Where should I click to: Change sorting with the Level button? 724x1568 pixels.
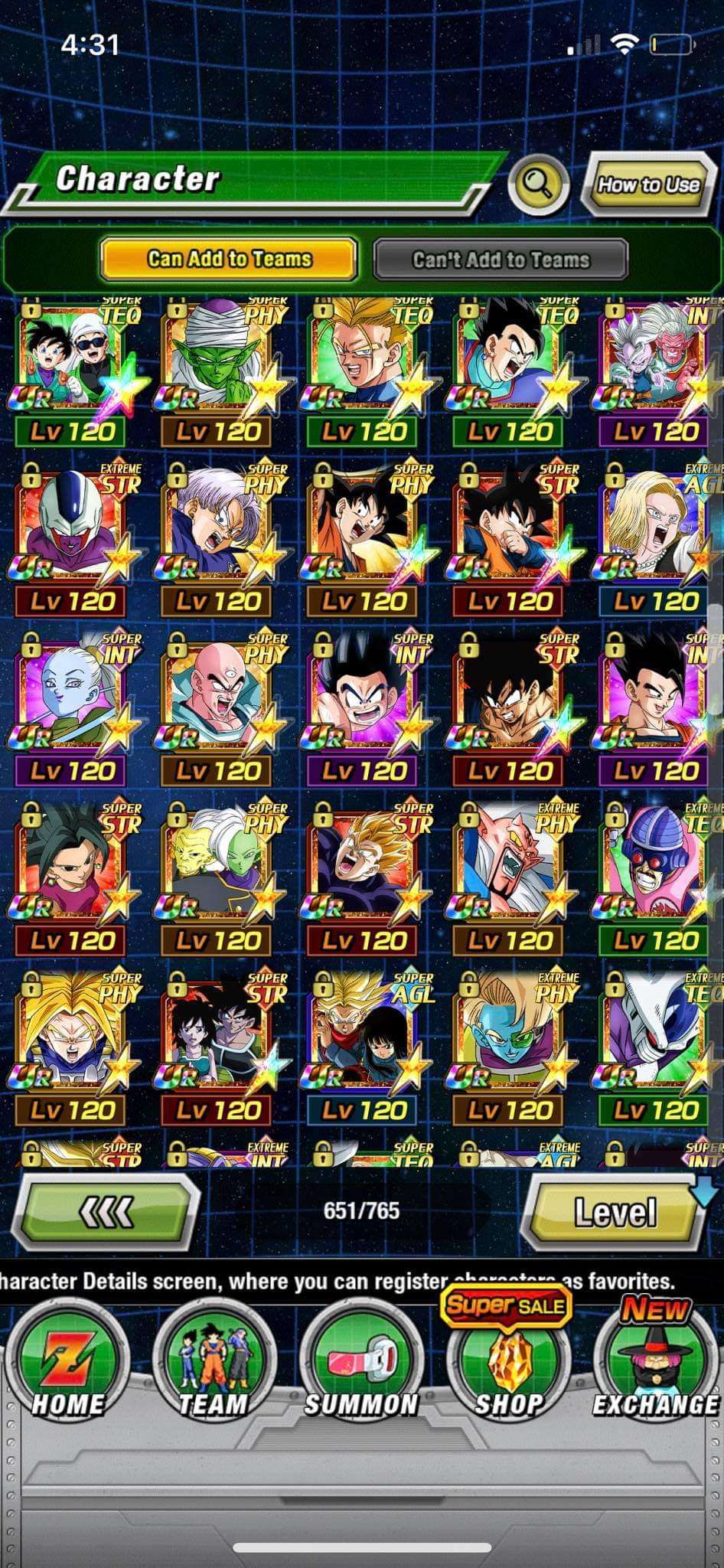point(615,1213)
